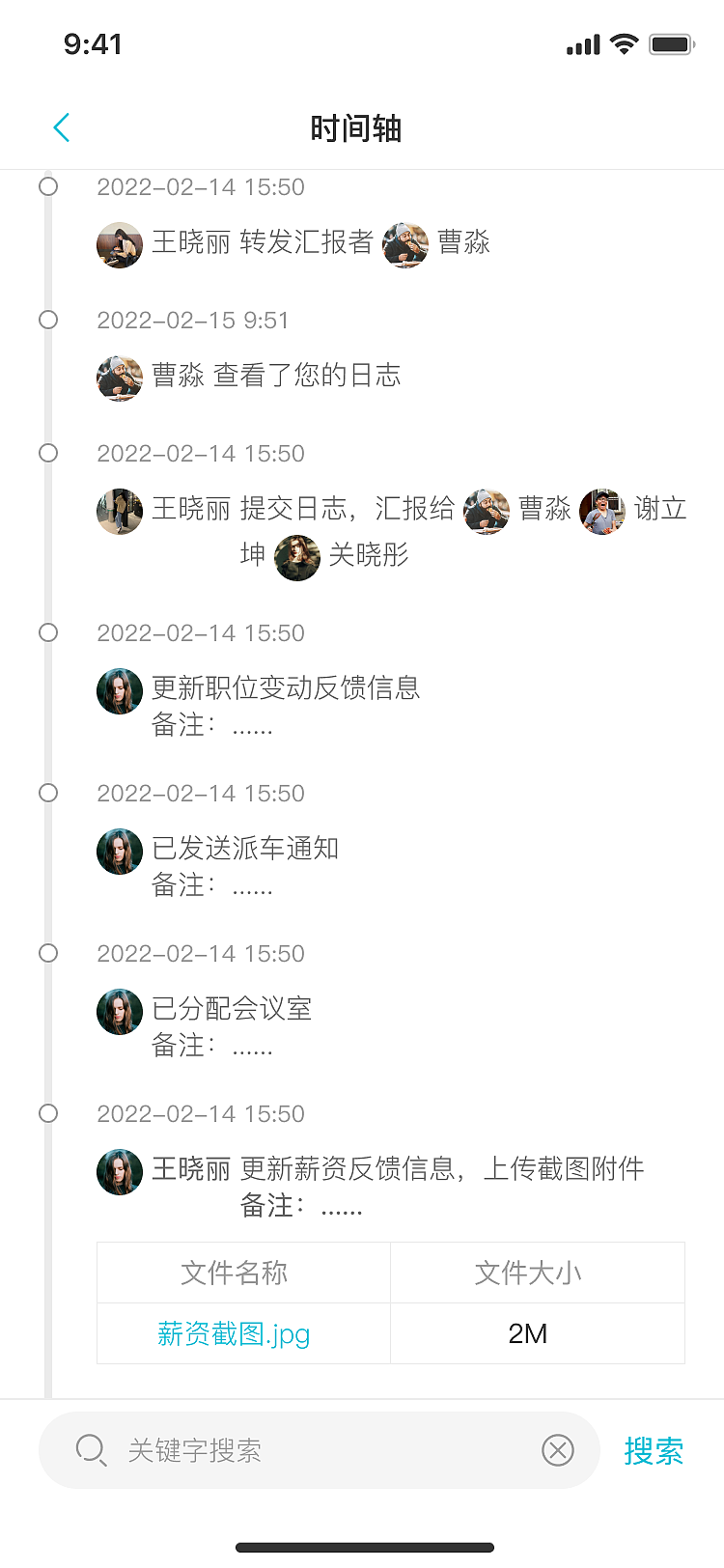Select the timeline marker for 2022-02-15 9:51

tap(49, 320)
